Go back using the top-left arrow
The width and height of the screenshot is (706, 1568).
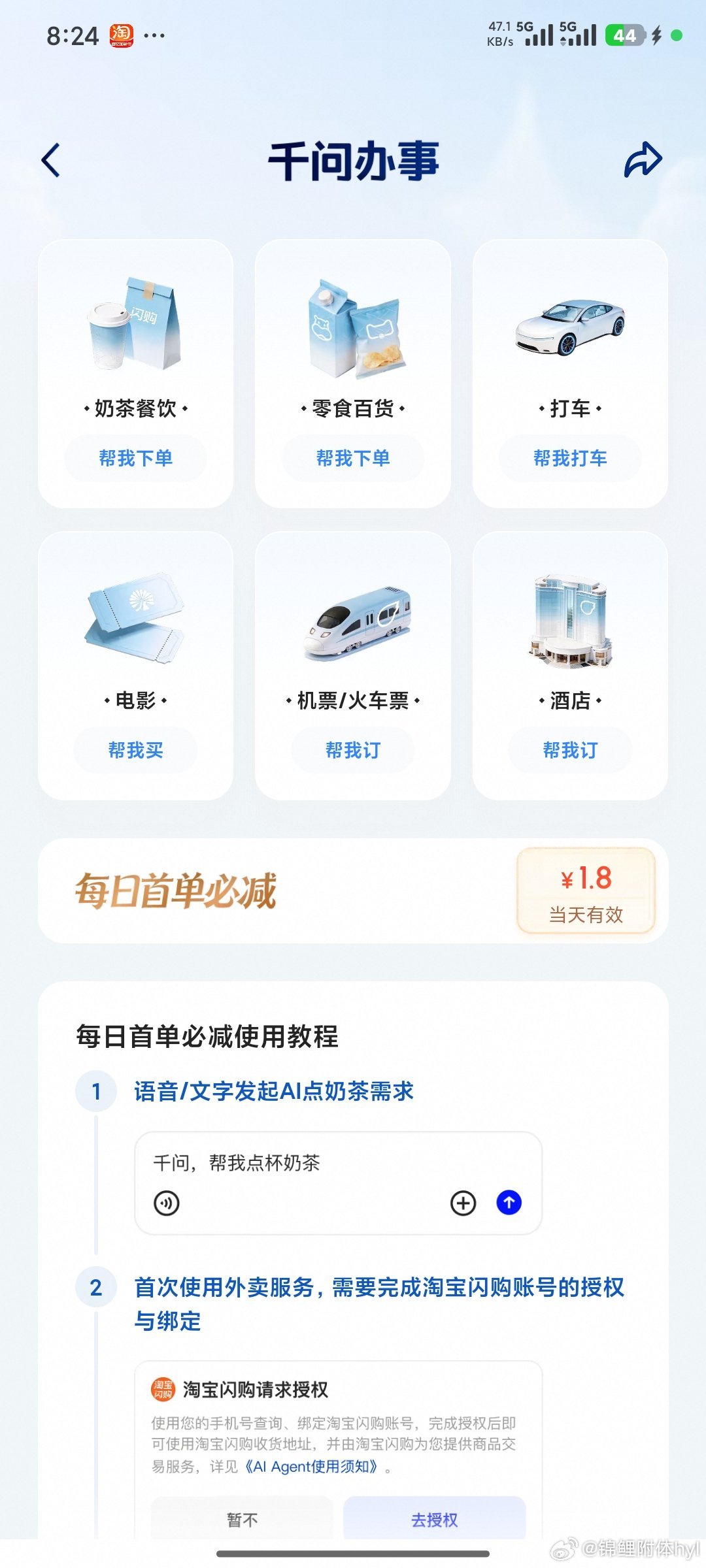[51, 160]
